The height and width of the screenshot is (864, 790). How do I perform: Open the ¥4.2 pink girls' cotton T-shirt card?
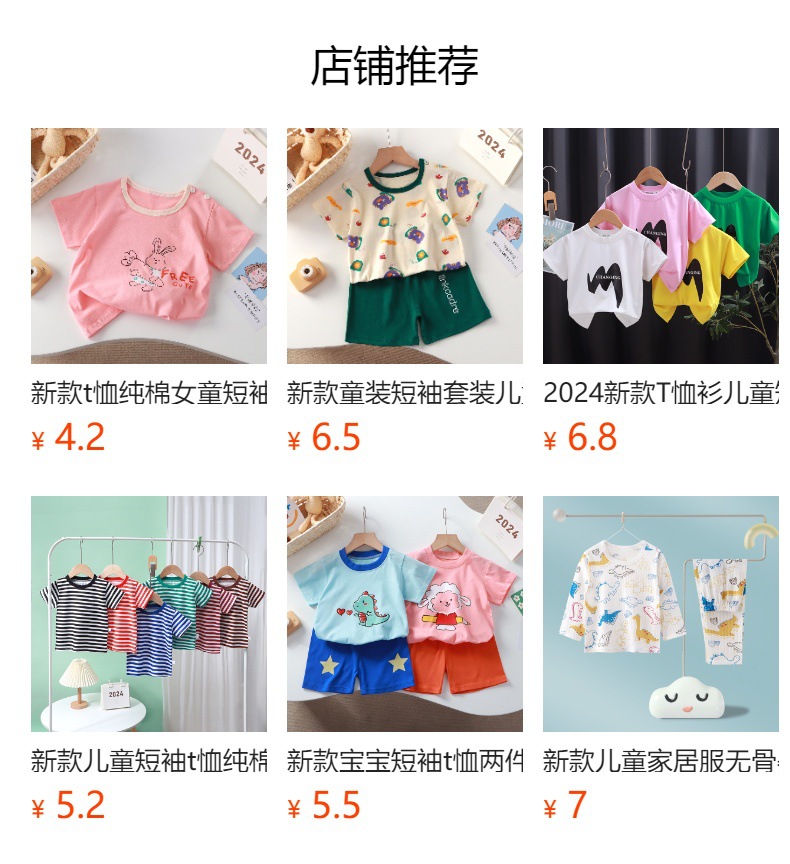coord(148,246)
